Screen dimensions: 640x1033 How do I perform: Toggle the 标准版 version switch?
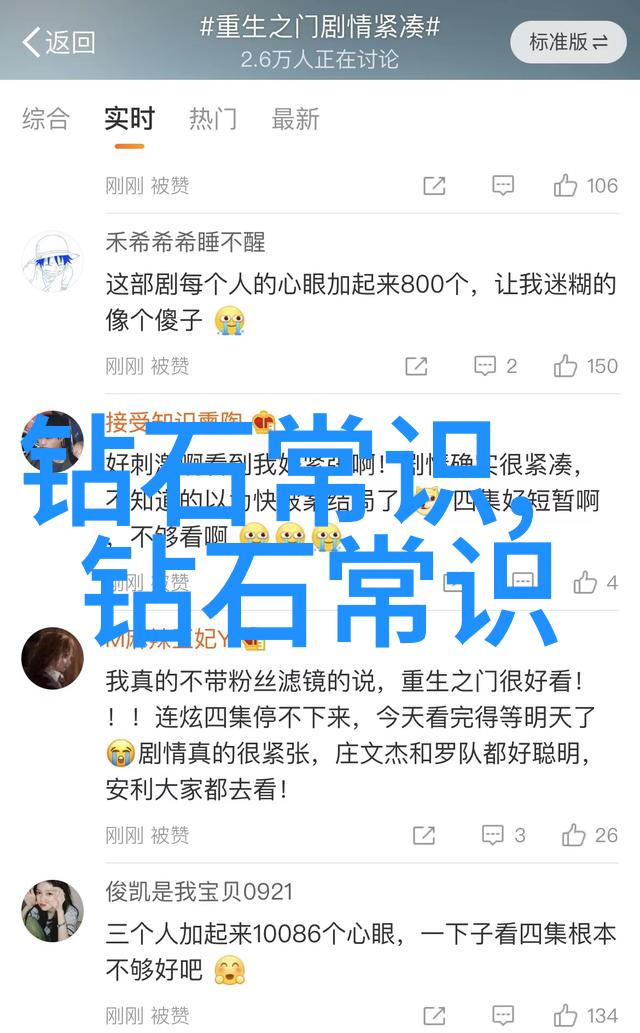568,42
